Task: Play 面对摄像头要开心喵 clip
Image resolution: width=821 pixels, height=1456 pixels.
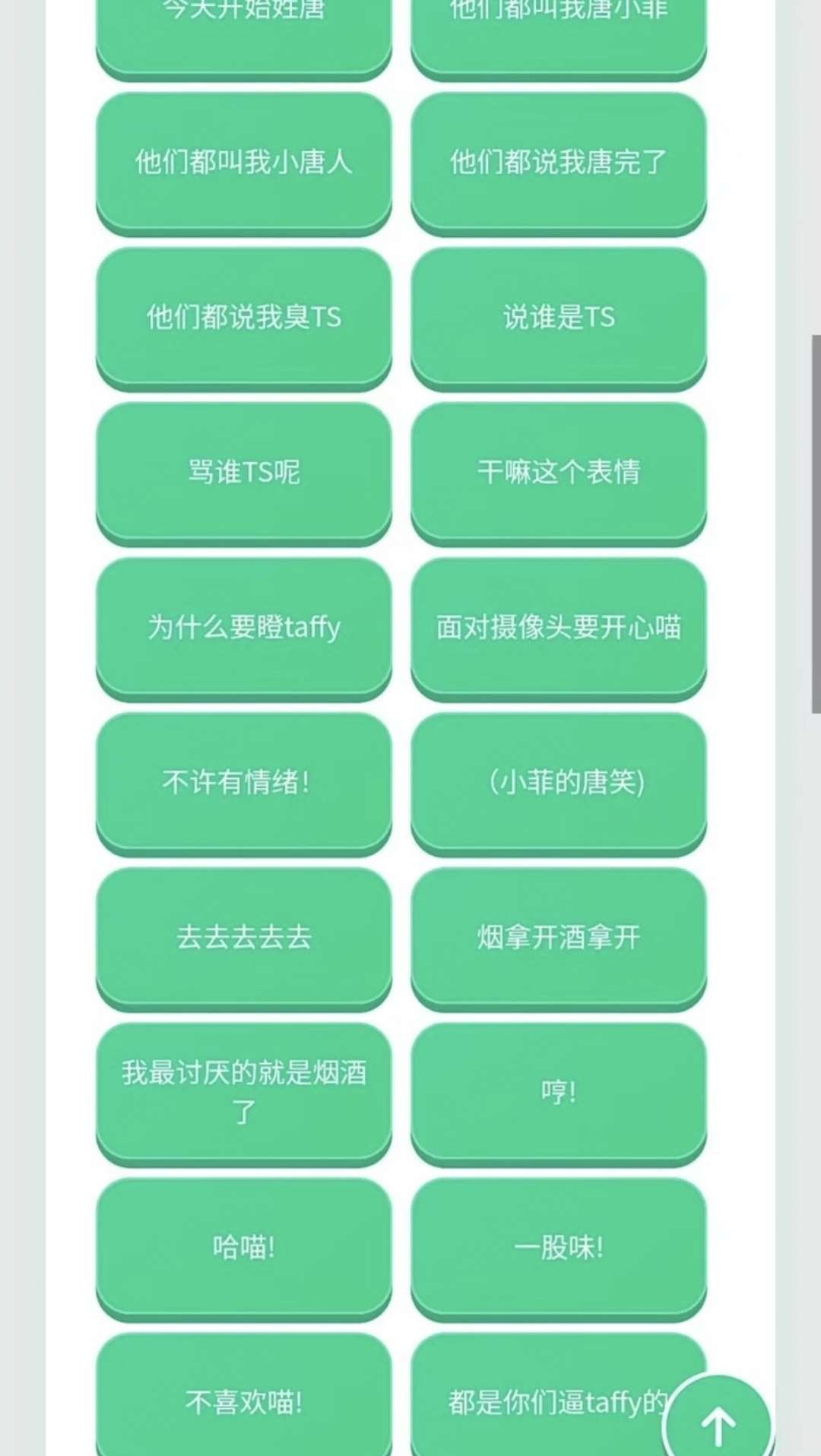Action: click(558, 626)
